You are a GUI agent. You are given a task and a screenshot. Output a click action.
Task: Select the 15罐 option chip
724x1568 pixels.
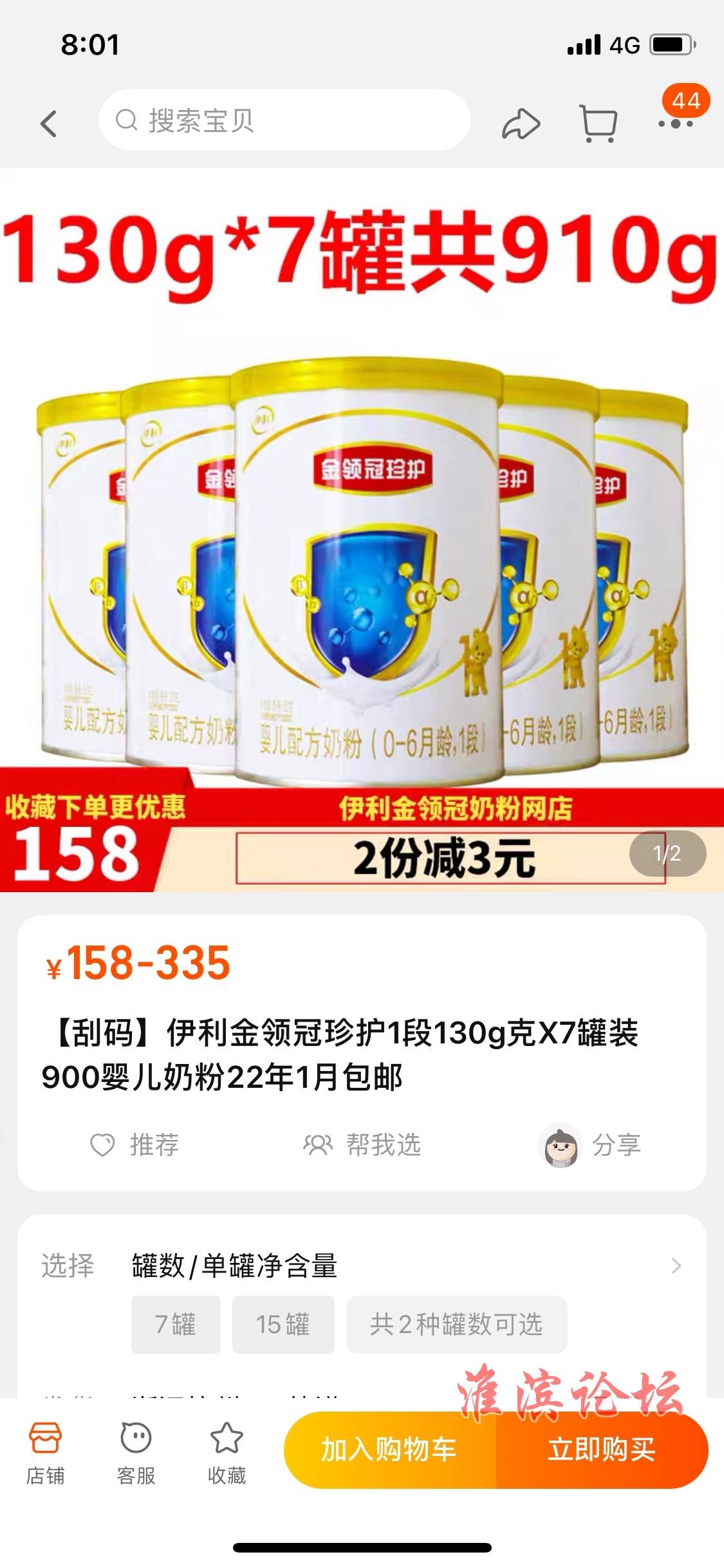pos(283,1324)
